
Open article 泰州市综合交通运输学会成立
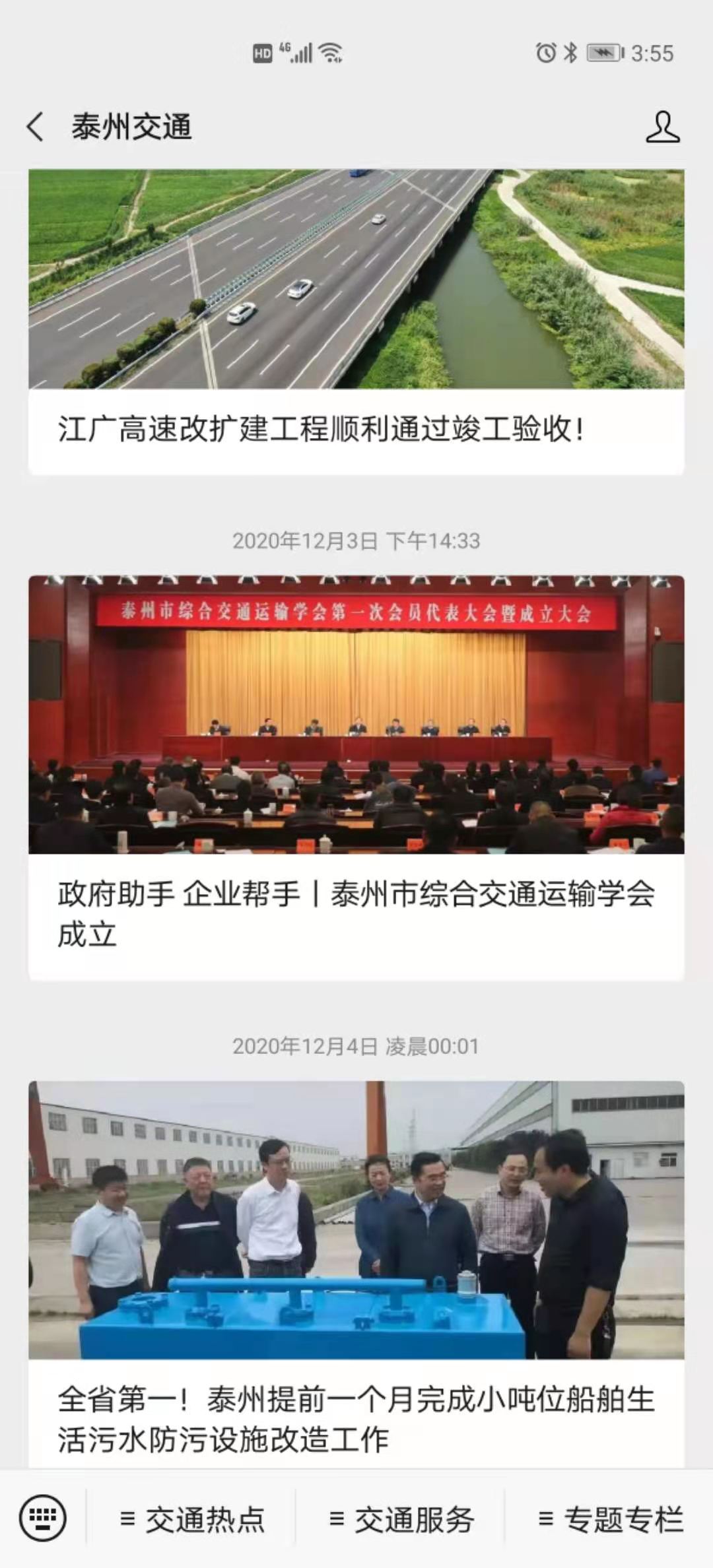click(356, 913)
